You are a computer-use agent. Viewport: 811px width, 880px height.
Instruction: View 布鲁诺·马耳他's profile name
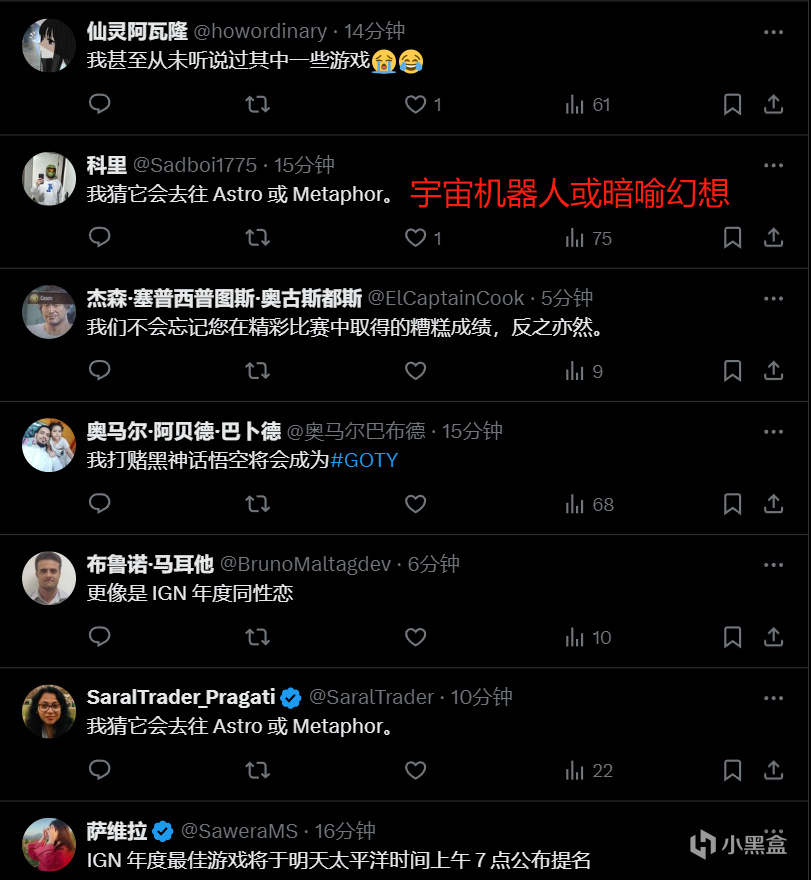(150, 564)
